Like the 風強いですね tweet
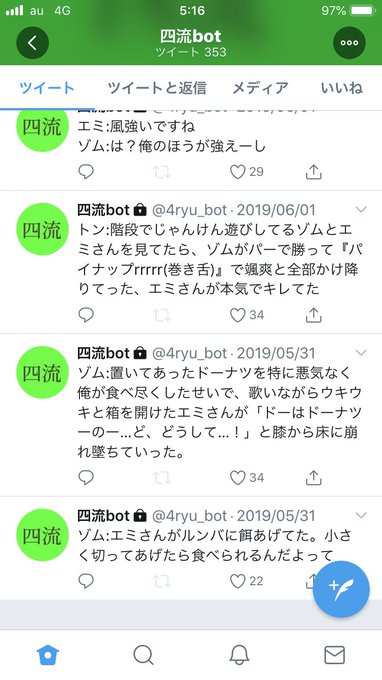The image size is (382, 680). (x=238, y=172)
